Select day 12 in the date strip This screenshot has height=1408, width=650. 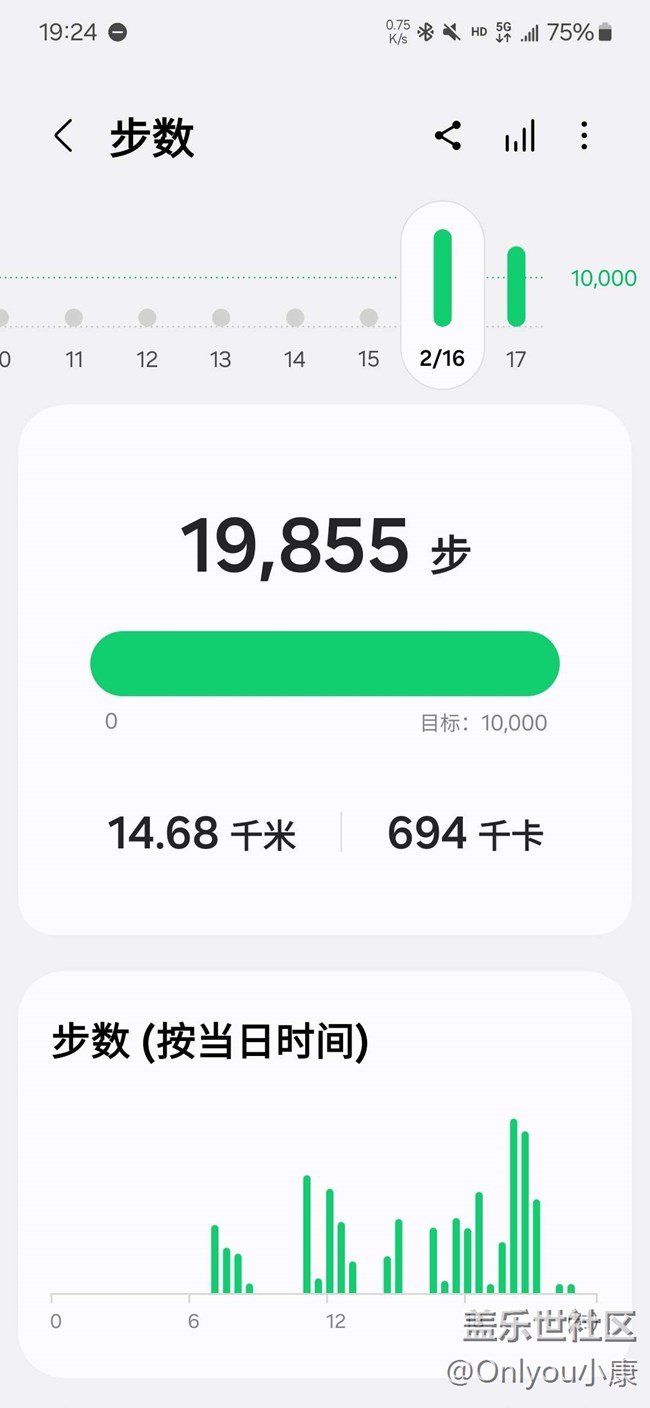[147, 337]
